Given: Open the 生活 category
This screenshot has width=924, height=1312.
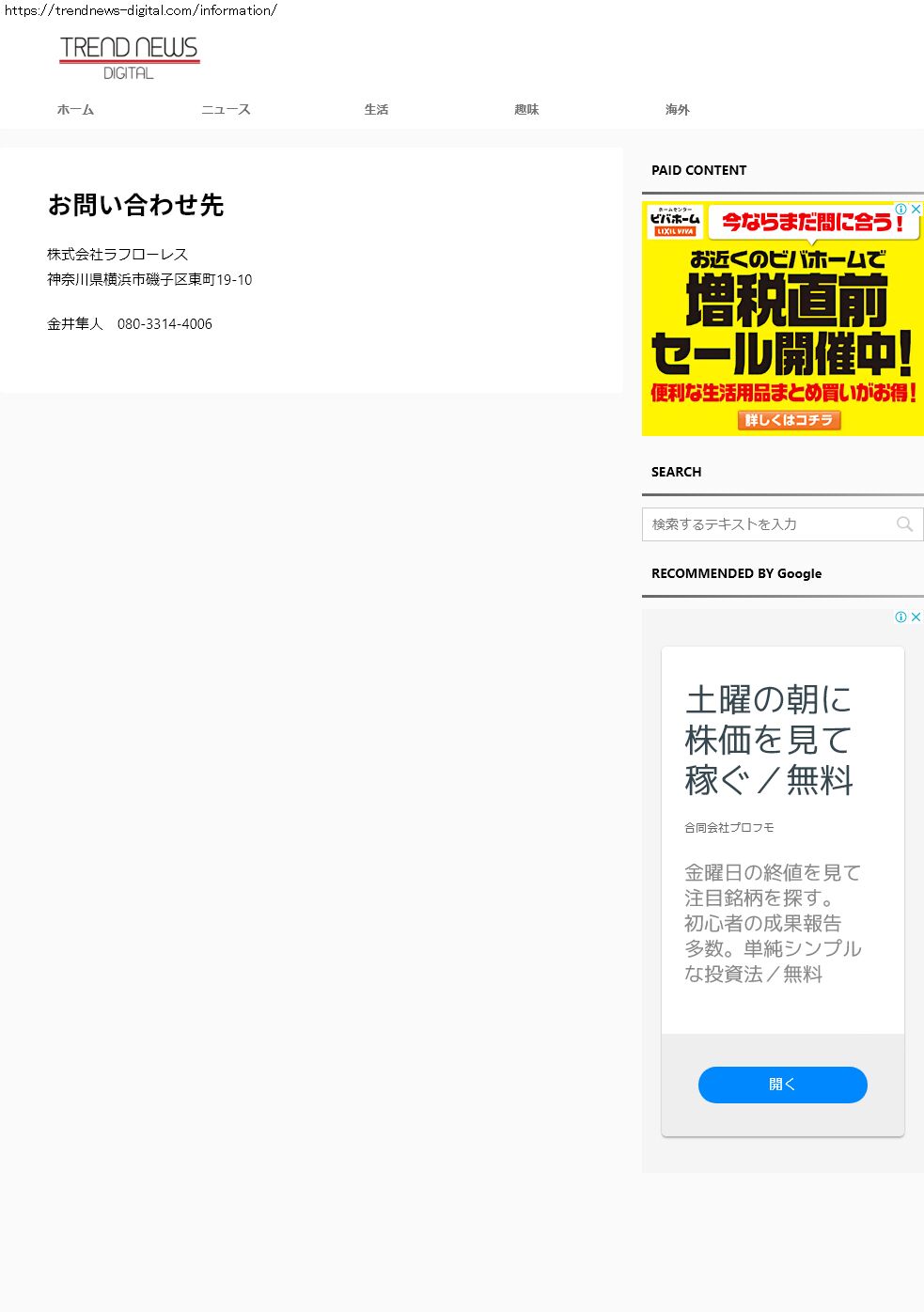Looking at the screenshot, I should 376,110.
